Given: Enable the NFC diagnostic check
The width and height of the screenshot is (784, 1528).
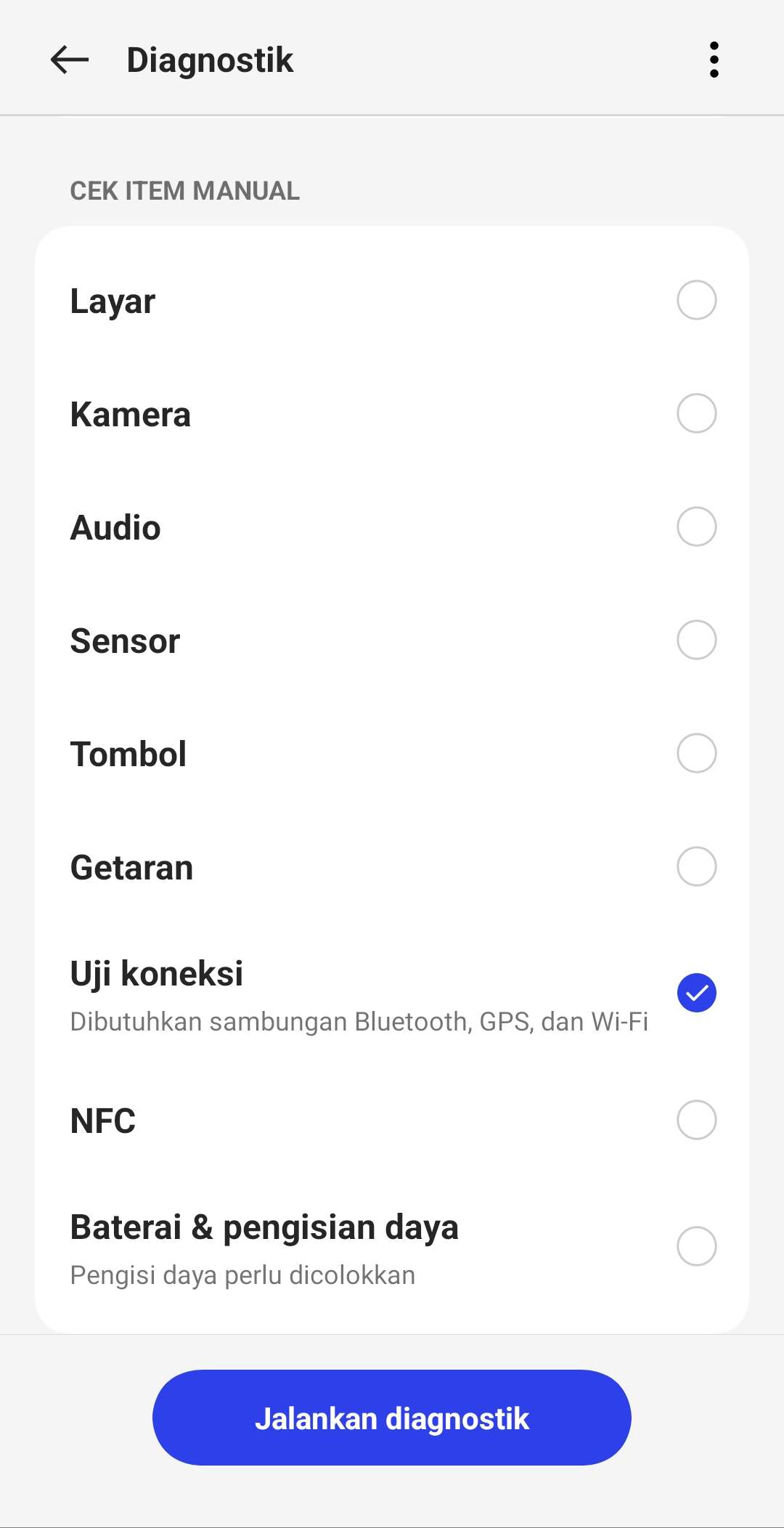Looking at the screenshot, I should tap(696, 1120).
